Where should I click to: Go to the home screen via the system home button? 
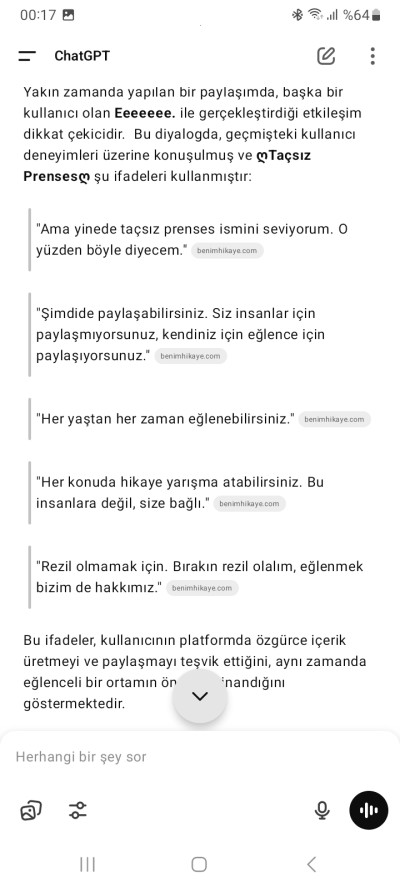199,864
